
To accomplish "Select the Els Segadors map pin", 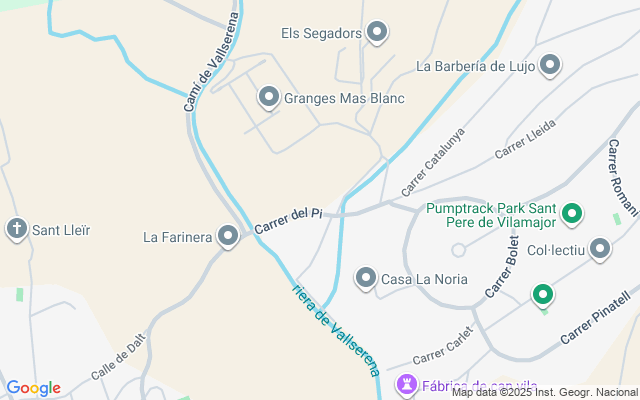I will (377, 33).
